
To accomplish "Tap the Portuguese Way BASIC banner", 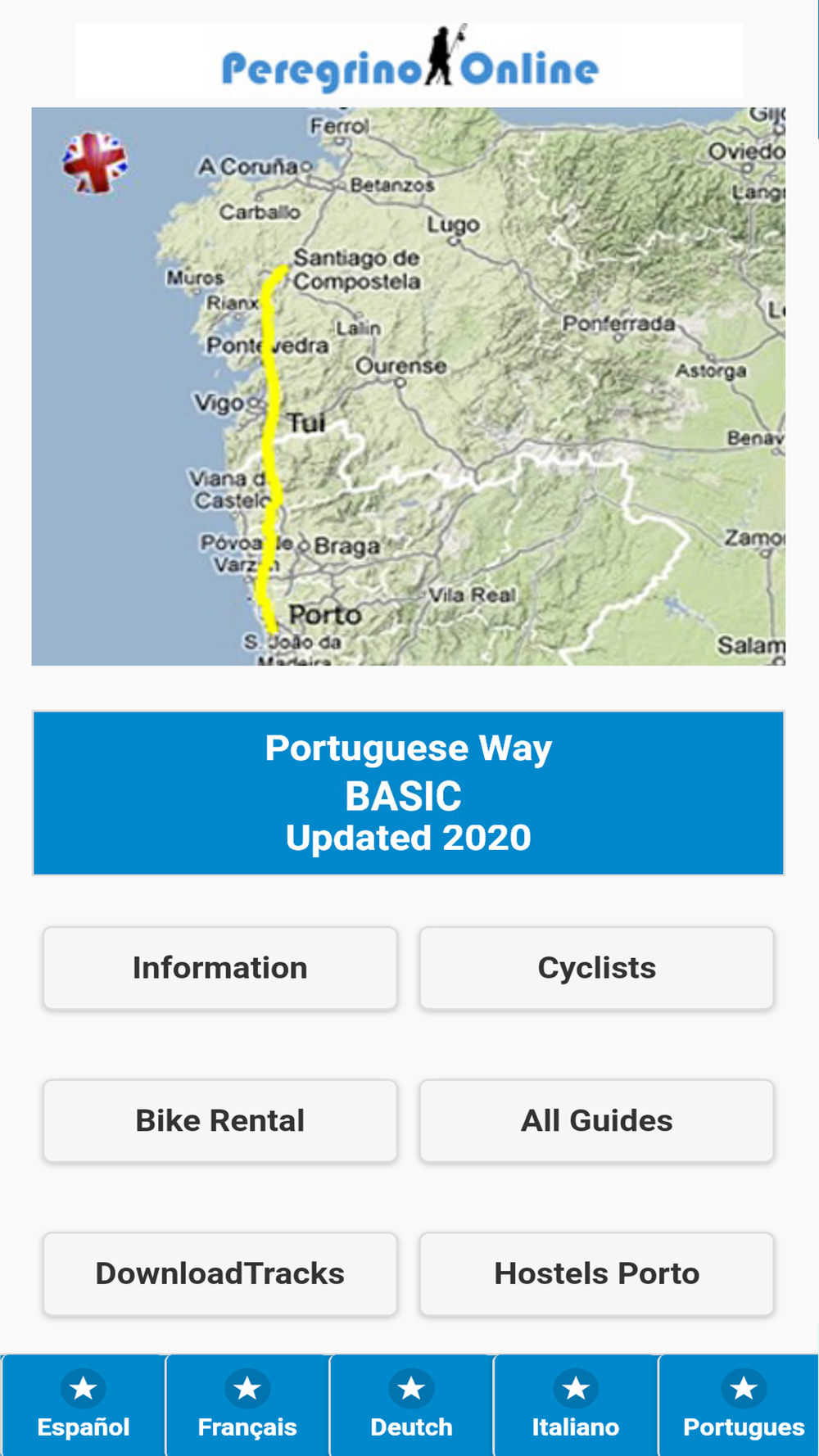I will (x=409, y=793).
